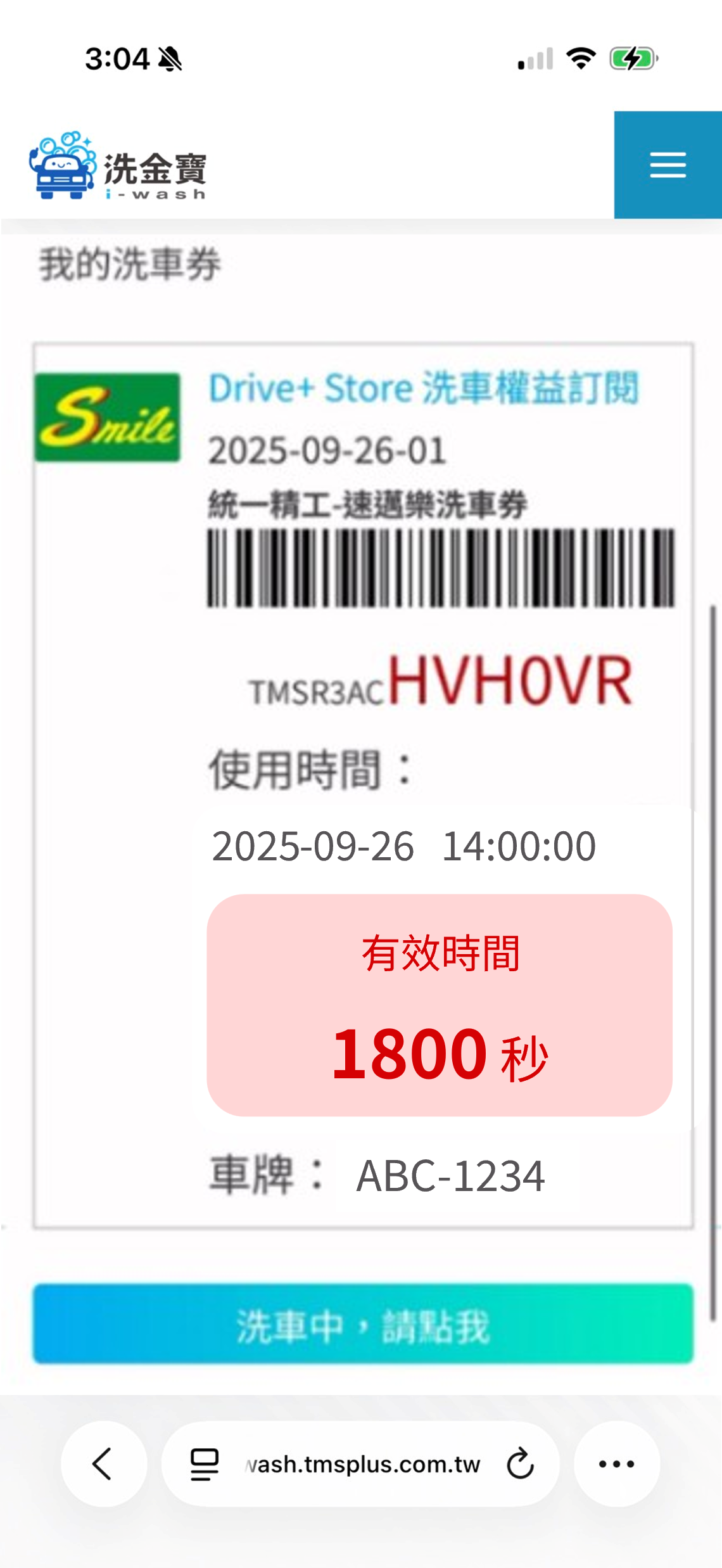722x1568 pixels.
Task: Open the hamburger menu
Action: click(x=668, y=165)
